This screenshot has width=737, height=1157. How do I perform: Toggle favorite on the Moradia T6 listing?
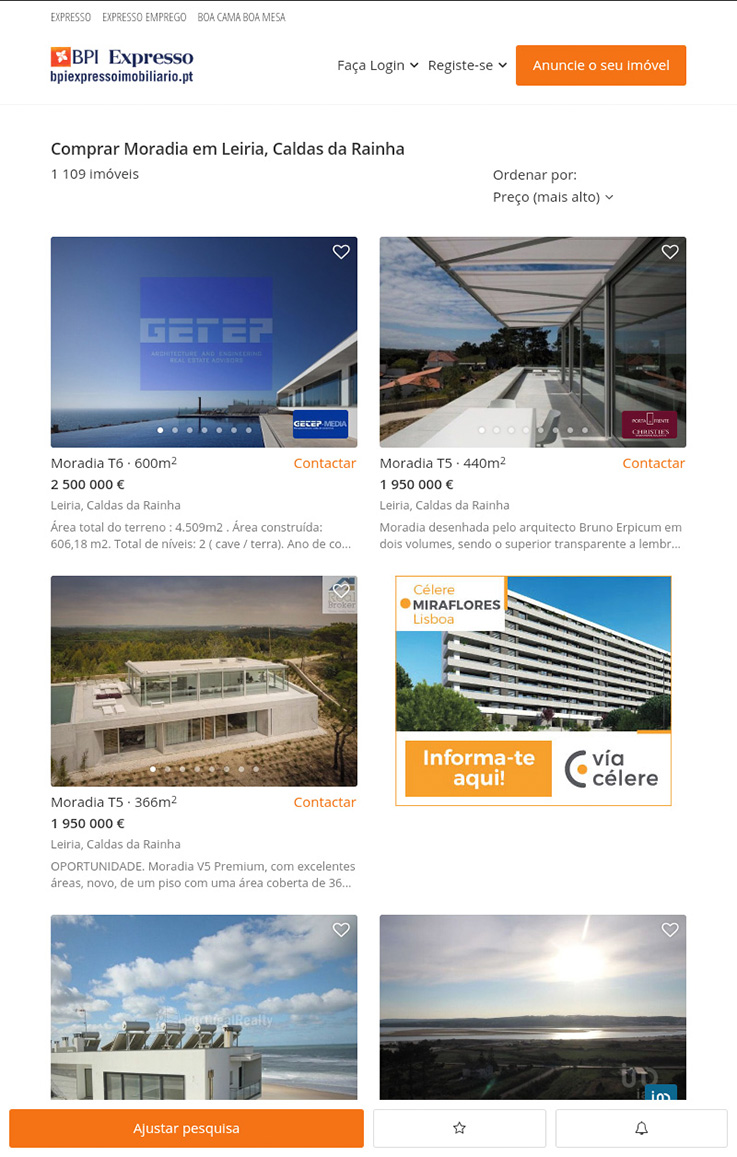point(341,252)
